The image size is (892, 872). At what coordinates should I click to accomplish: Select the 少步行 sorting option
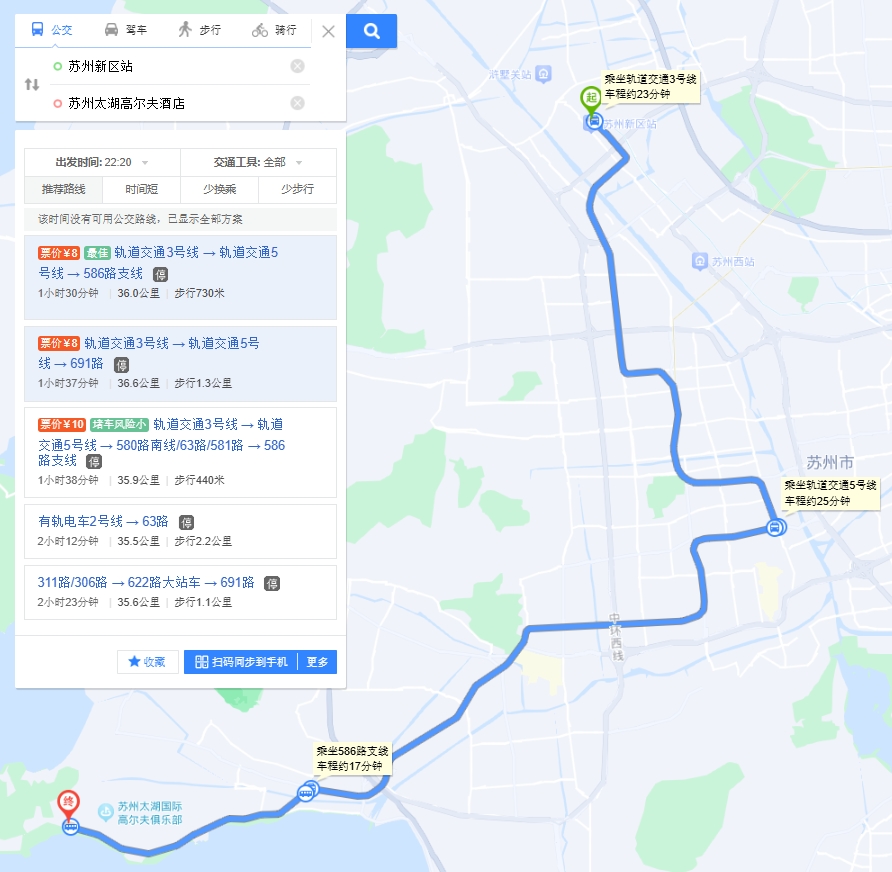[x=297, y=189]
